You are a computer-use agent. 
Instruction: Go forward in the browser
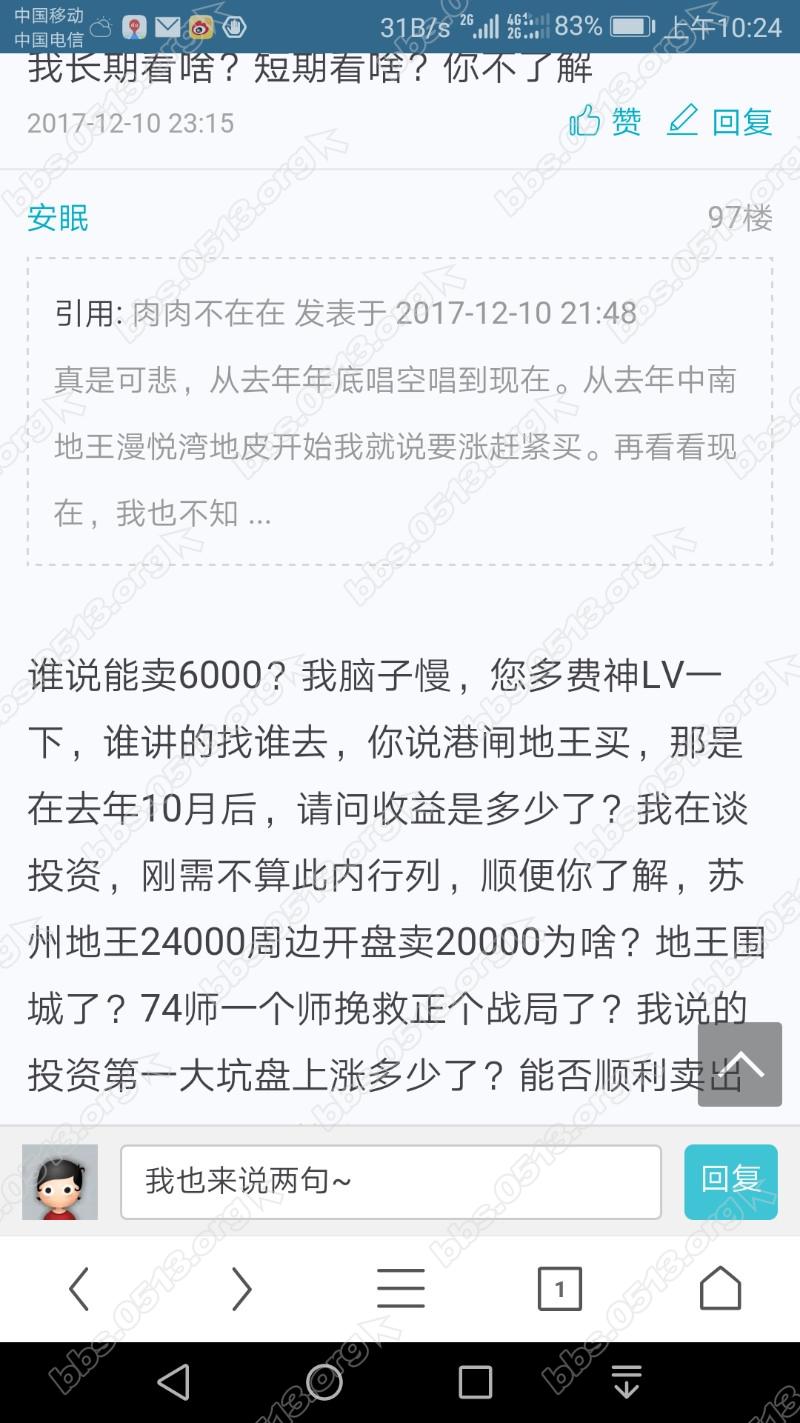tap(241, 1289)
